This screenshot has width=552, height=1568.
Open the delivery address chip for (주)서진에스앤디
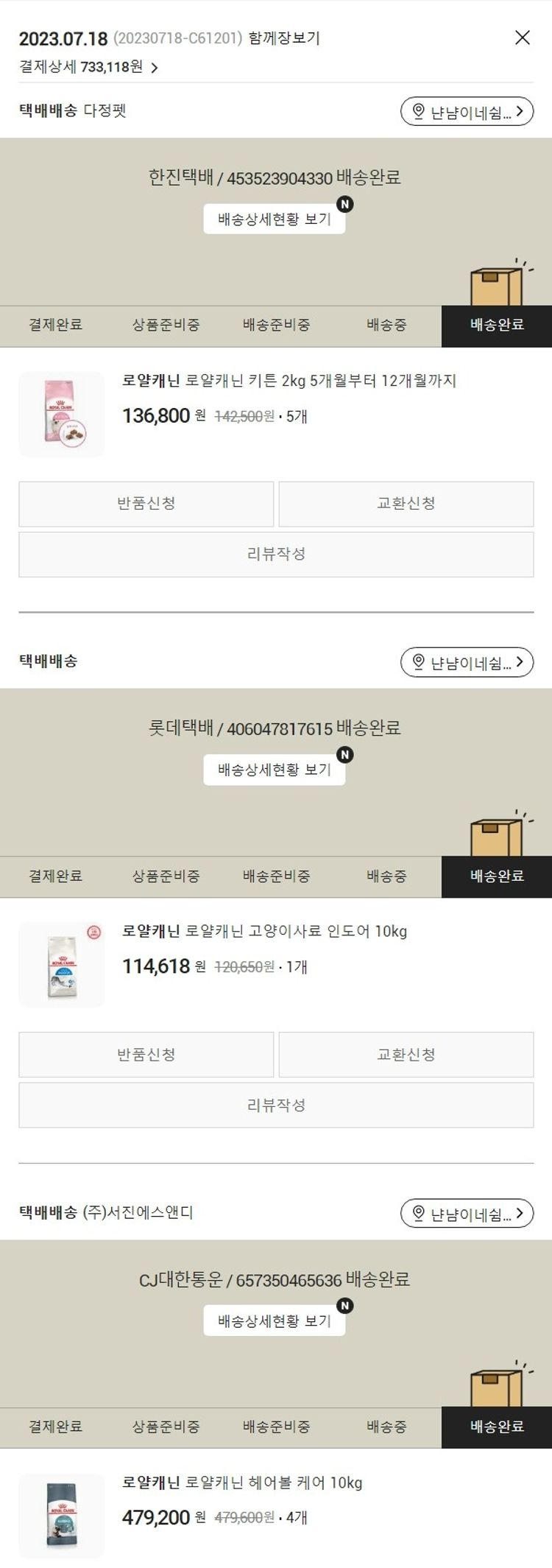pos(467,1214)
